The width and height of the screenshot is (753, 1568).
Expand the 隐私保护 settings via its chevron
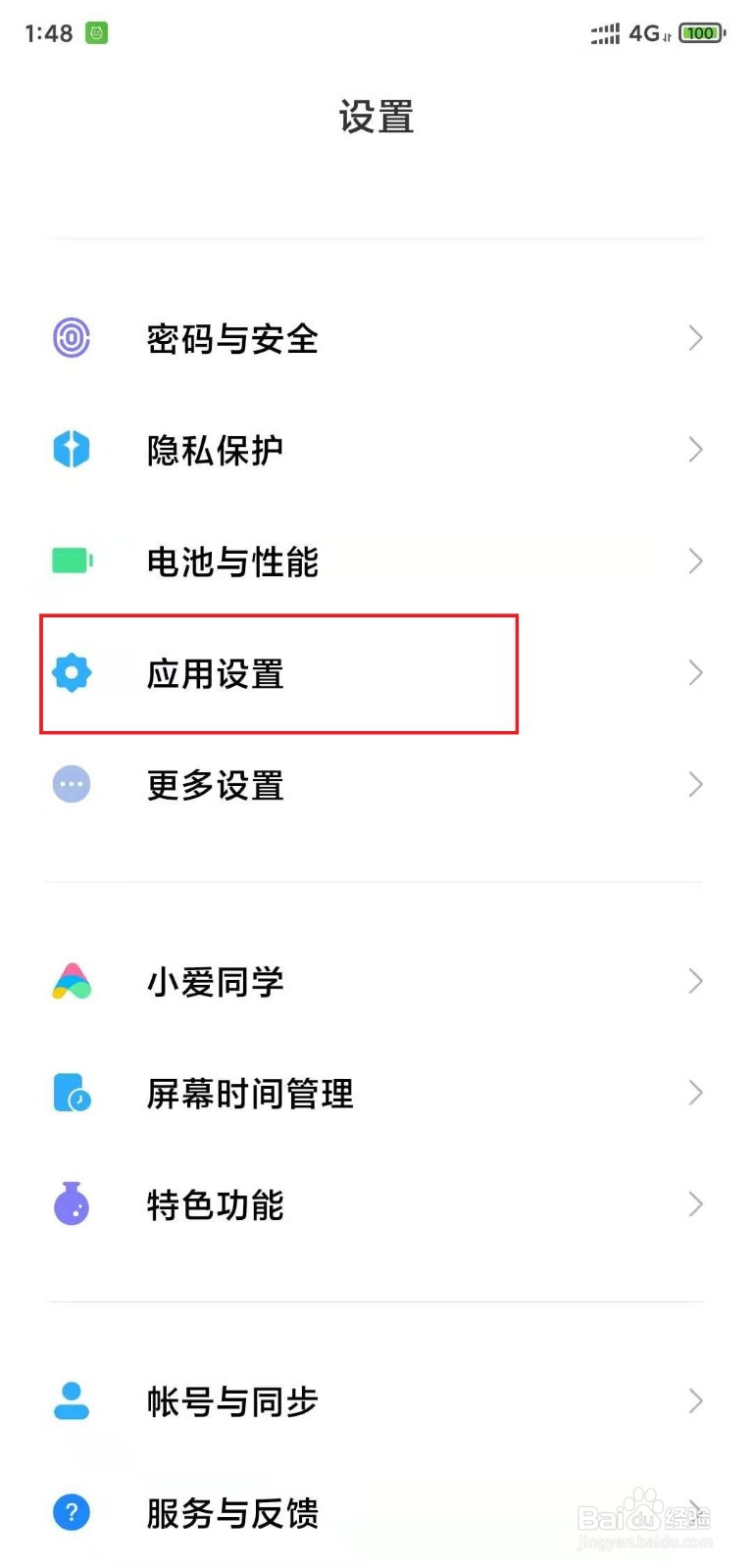point(696,449)
